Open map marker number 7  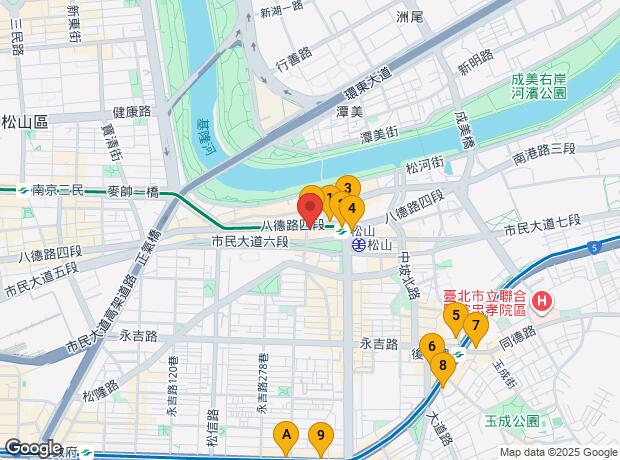(475, 325)
